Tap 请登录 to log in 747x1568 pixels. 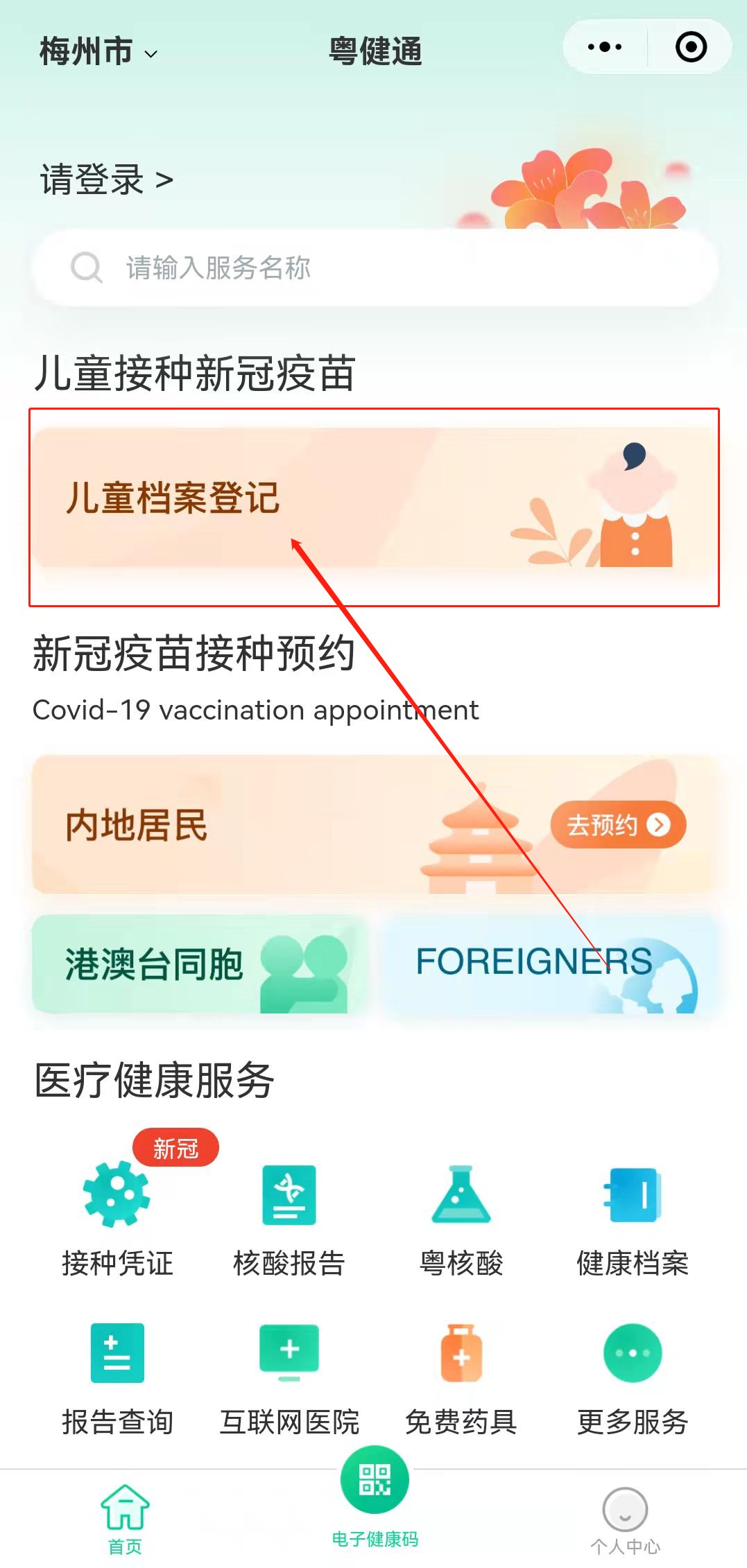[106, 180]
